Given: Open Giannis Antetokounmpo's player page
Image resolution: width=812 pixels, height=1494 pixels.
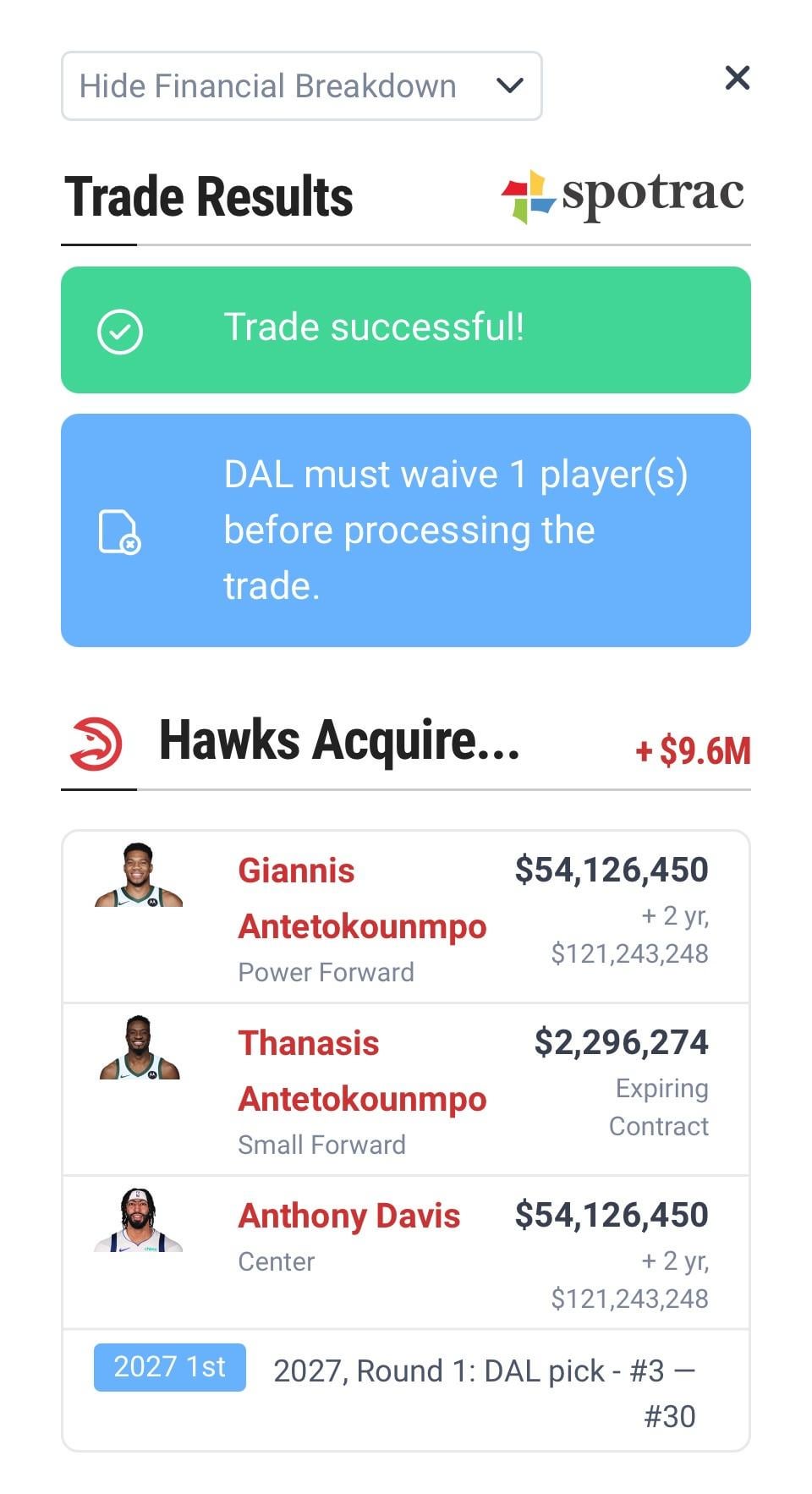Looking at the screenshot, I should (361, 898).
